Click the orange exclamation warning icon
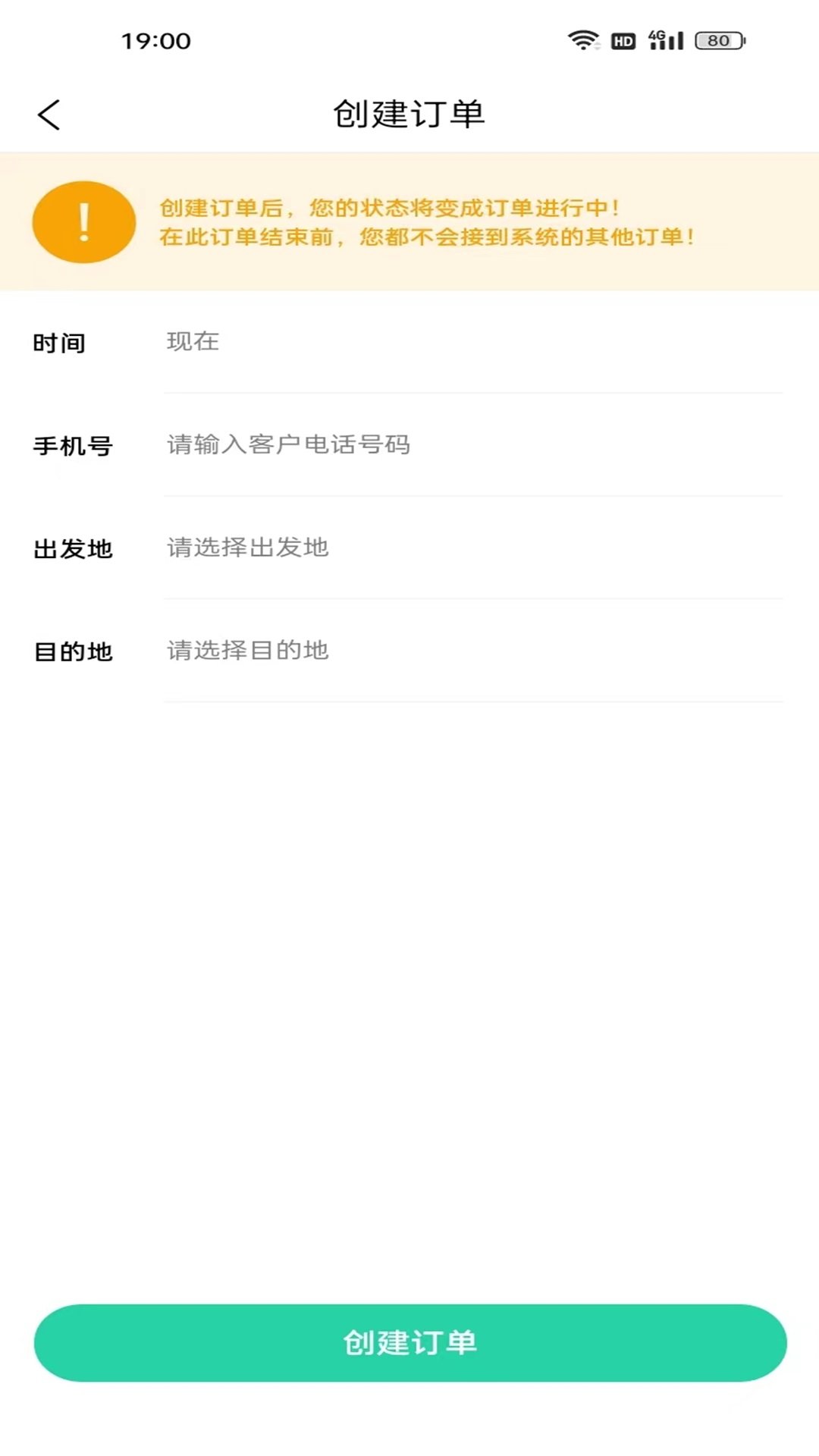This screenshot has height=1456, width=819. [83, 221]
